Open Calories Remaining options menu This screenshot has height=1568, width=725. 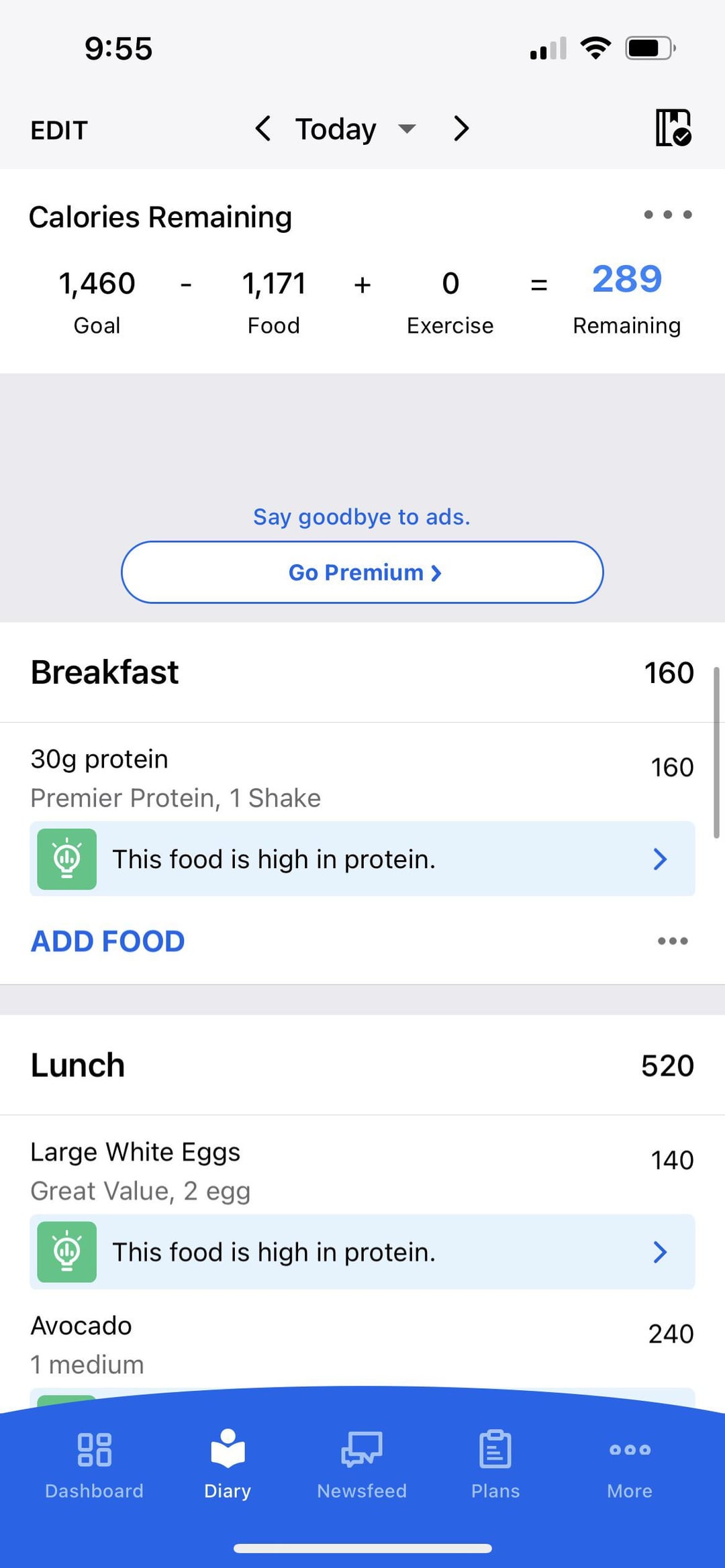click(x=668, y=215)
